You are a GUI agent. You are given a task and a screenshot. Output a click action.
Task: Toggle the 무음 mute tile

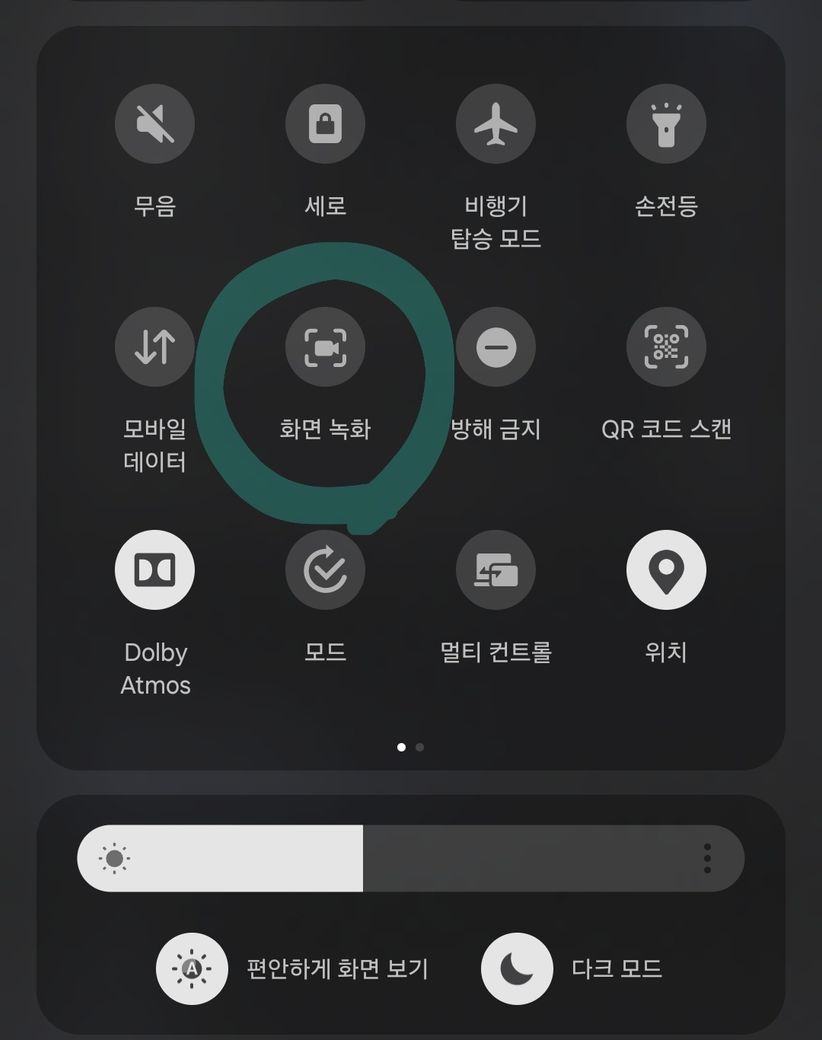tap(155, 125)
